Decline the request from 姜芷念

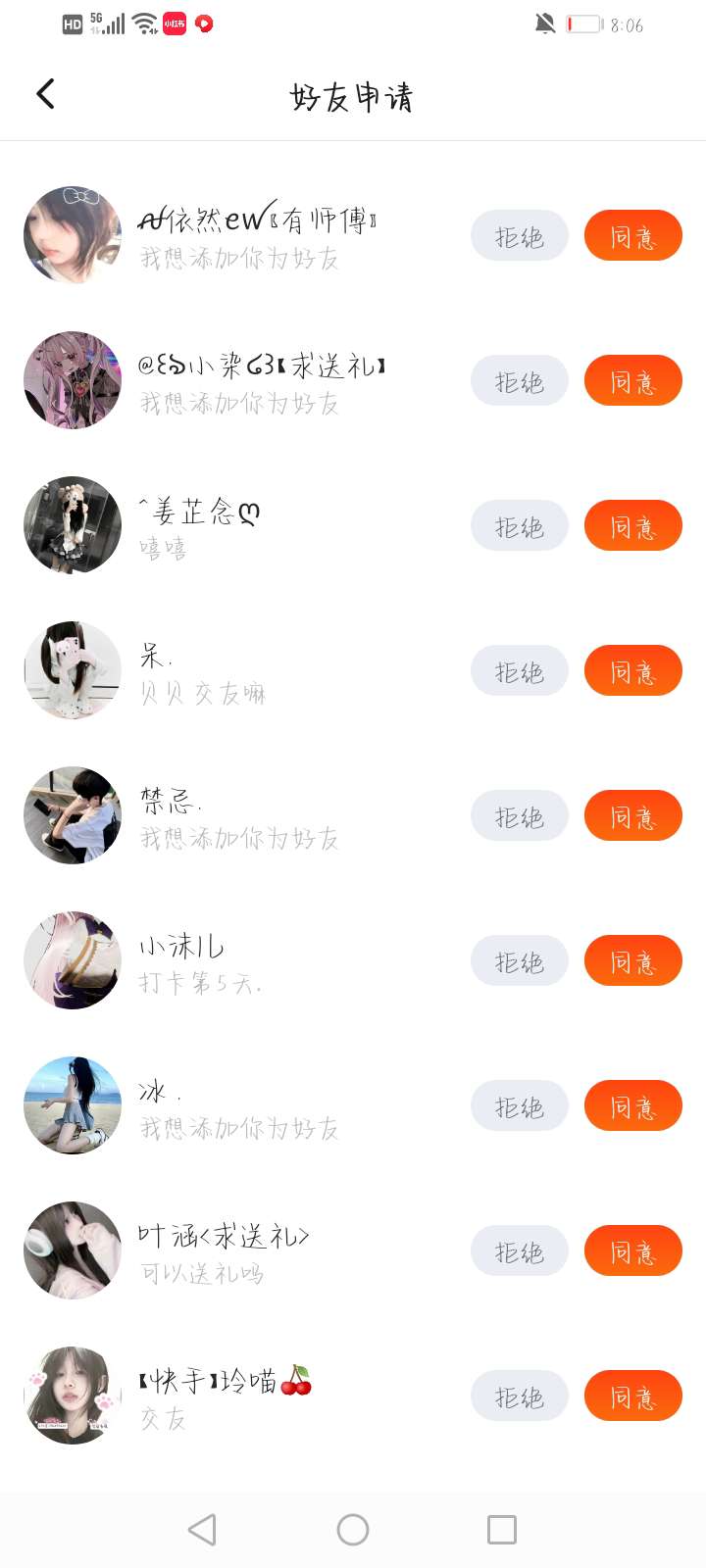[519, 526]
